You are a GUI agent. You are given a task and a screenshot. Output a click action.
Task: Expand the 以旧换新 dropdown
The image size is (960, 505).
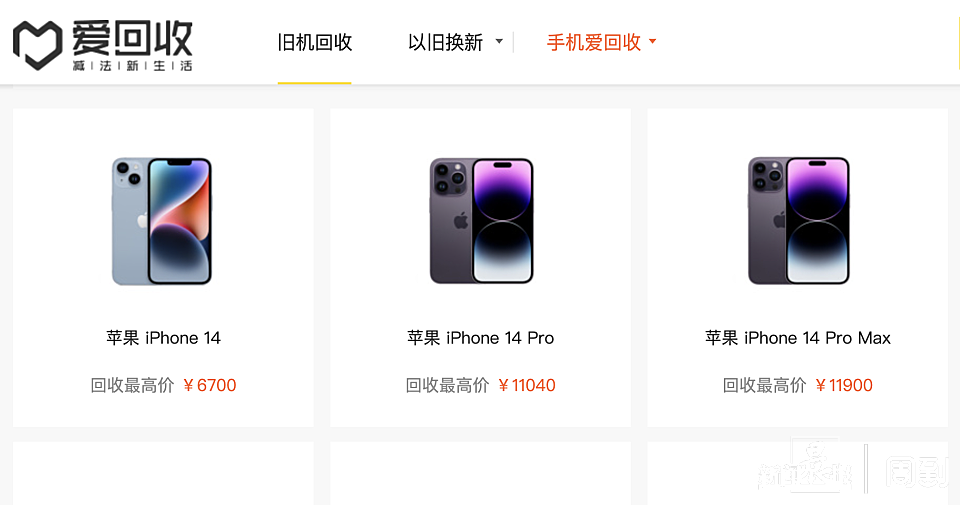(455, 43)
